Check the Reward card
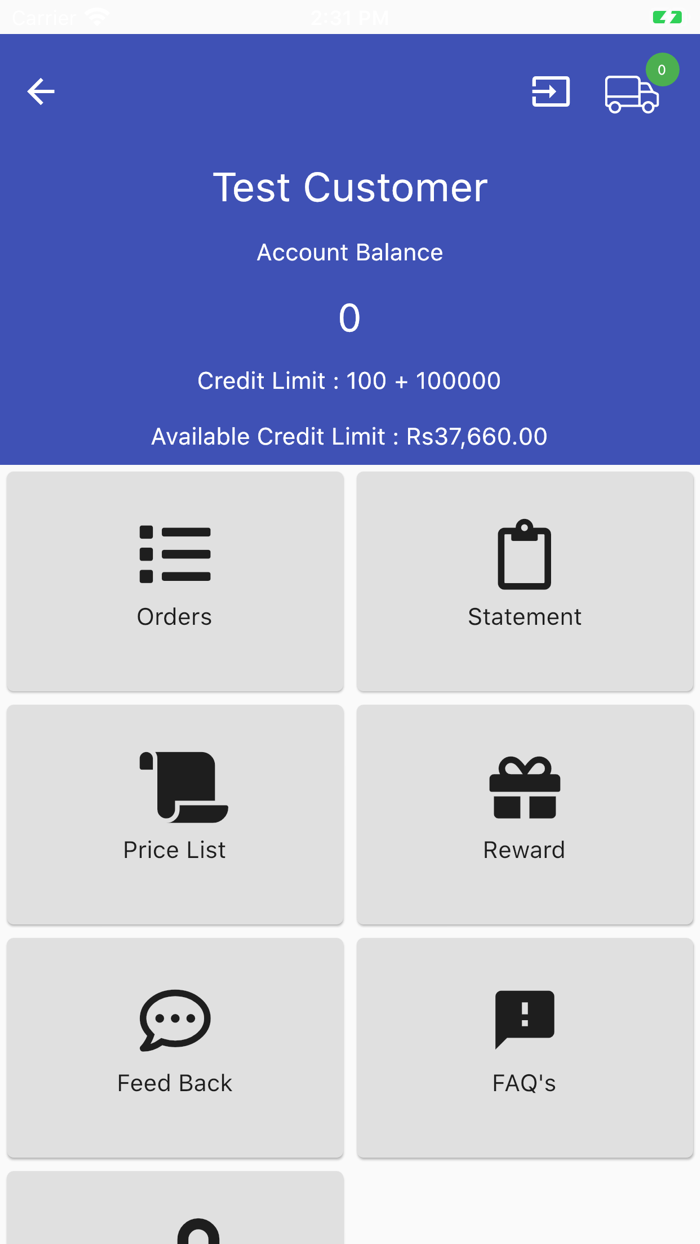Viewport: 700px width, 1244px height. click(x=525, y=814)
